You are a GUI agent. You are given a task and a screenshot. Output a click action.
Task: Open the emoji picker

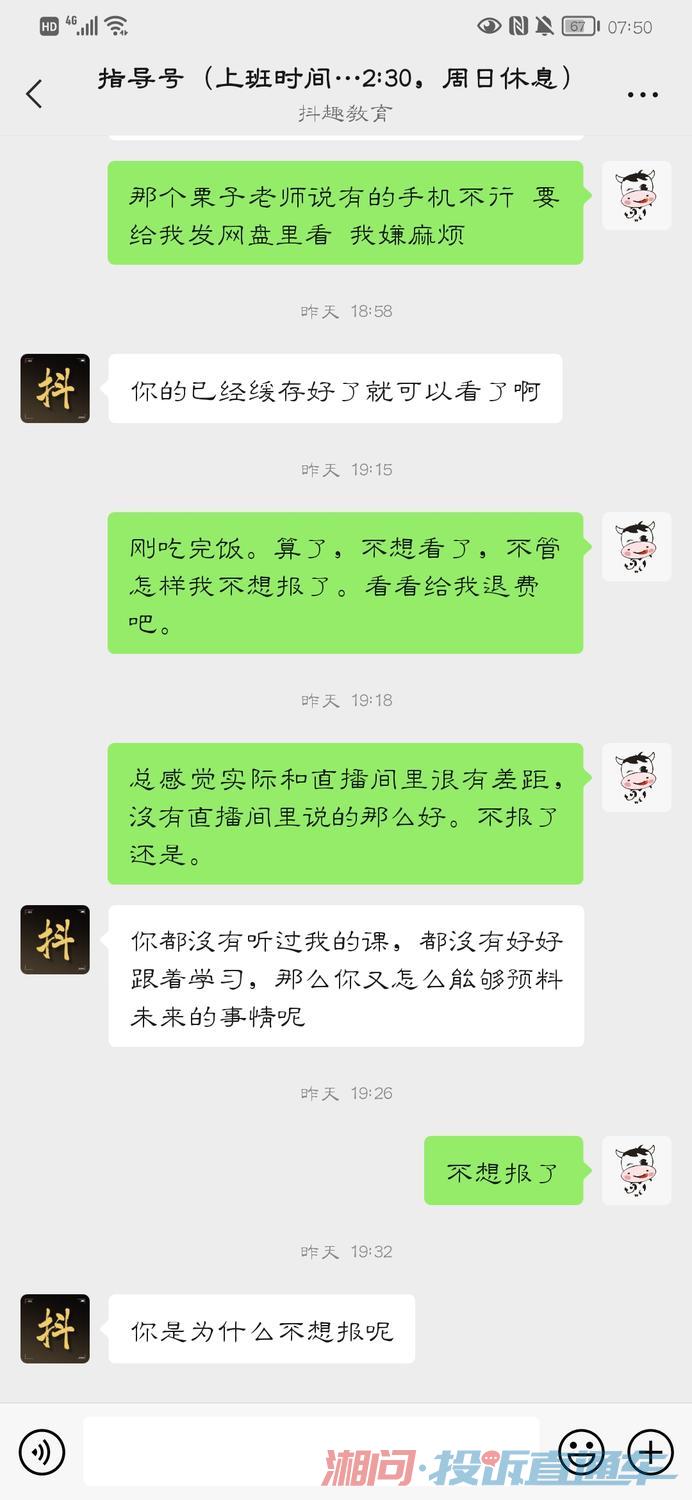[581, 1450]
